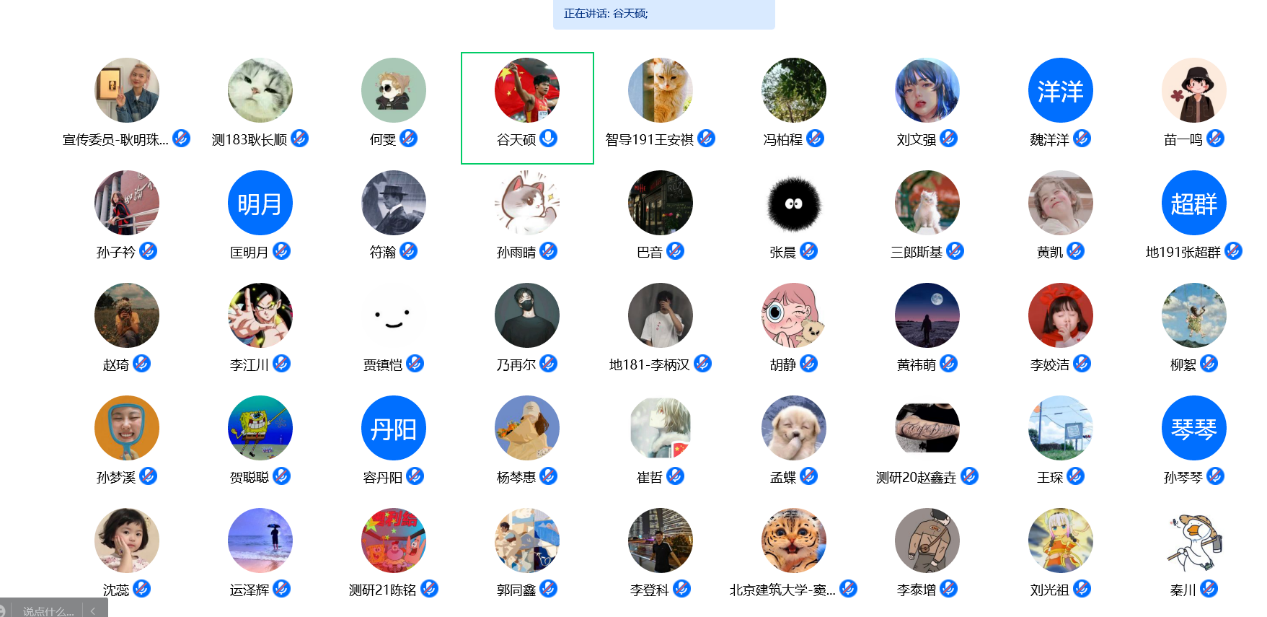
Task: Tap 苗一鸣's participant tile
Action: click(x=1194, y=91)
